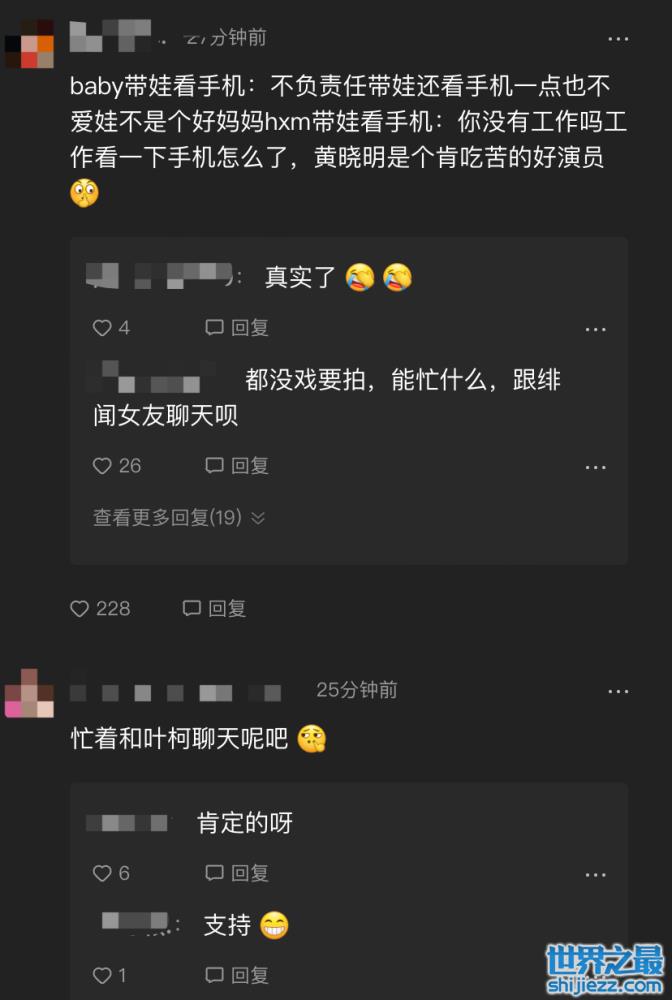
Task: Open overflow menu for the top comment
Action: pos(619,39)
